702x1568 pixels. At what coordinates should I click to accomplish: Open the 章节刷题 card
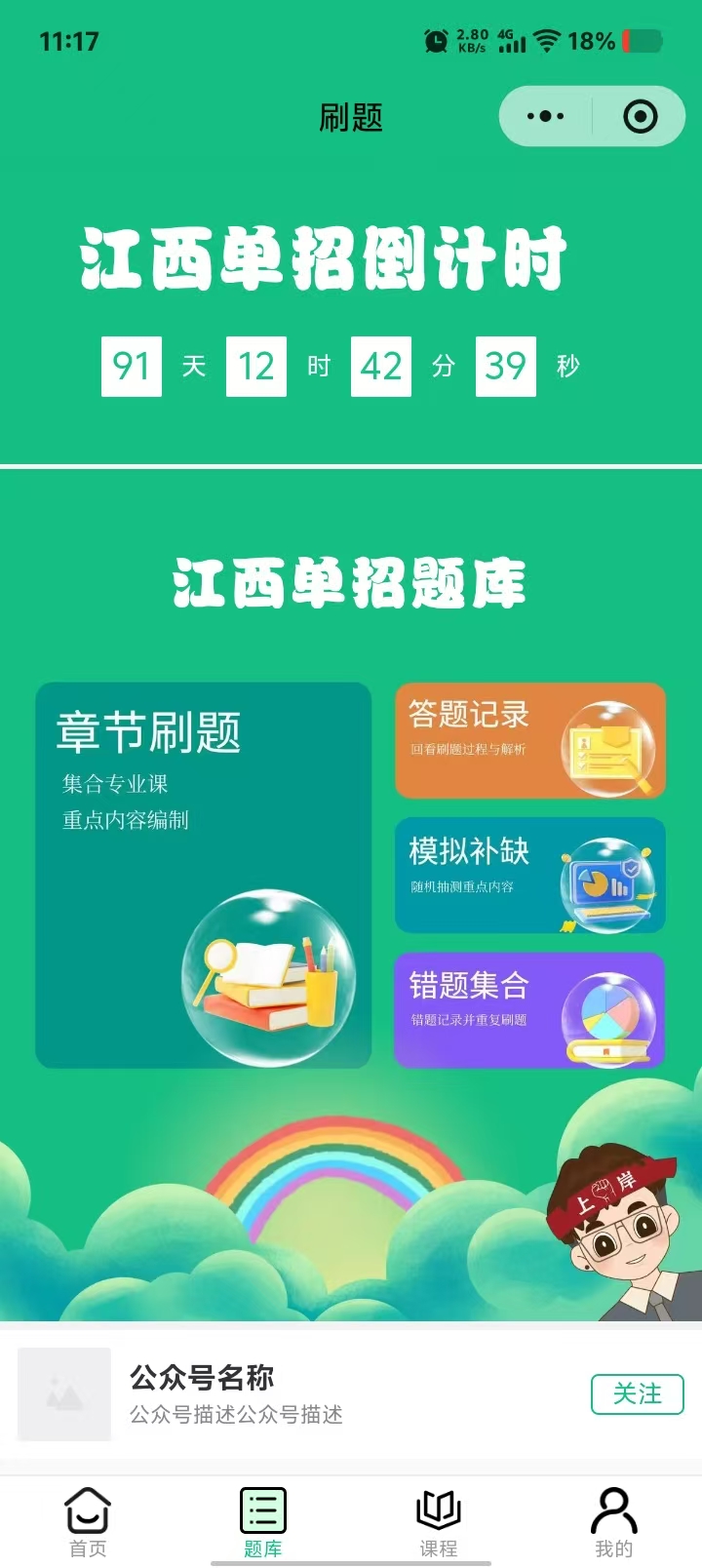[x=203, y=875]
